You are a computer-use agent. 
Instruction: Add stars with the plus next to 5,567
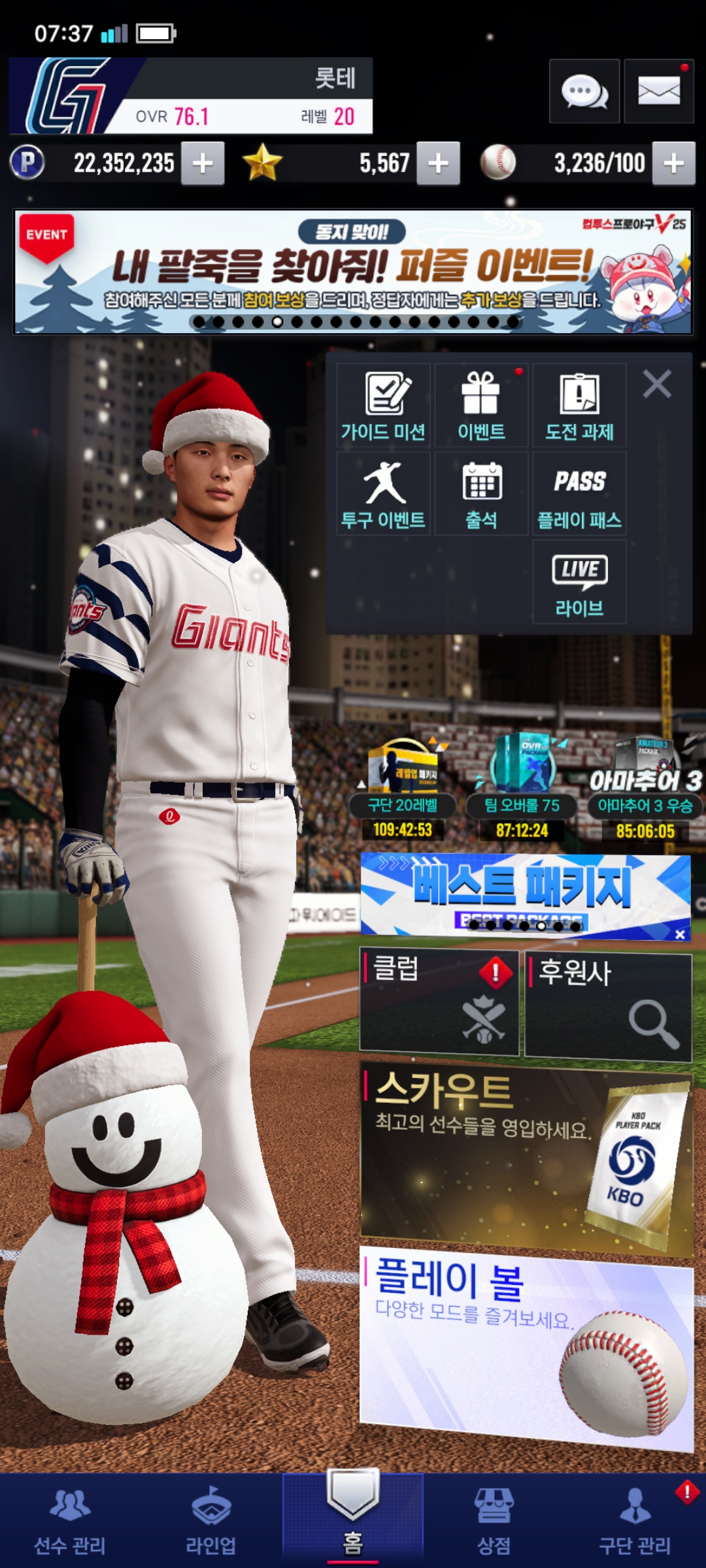(x=438, y=163)
